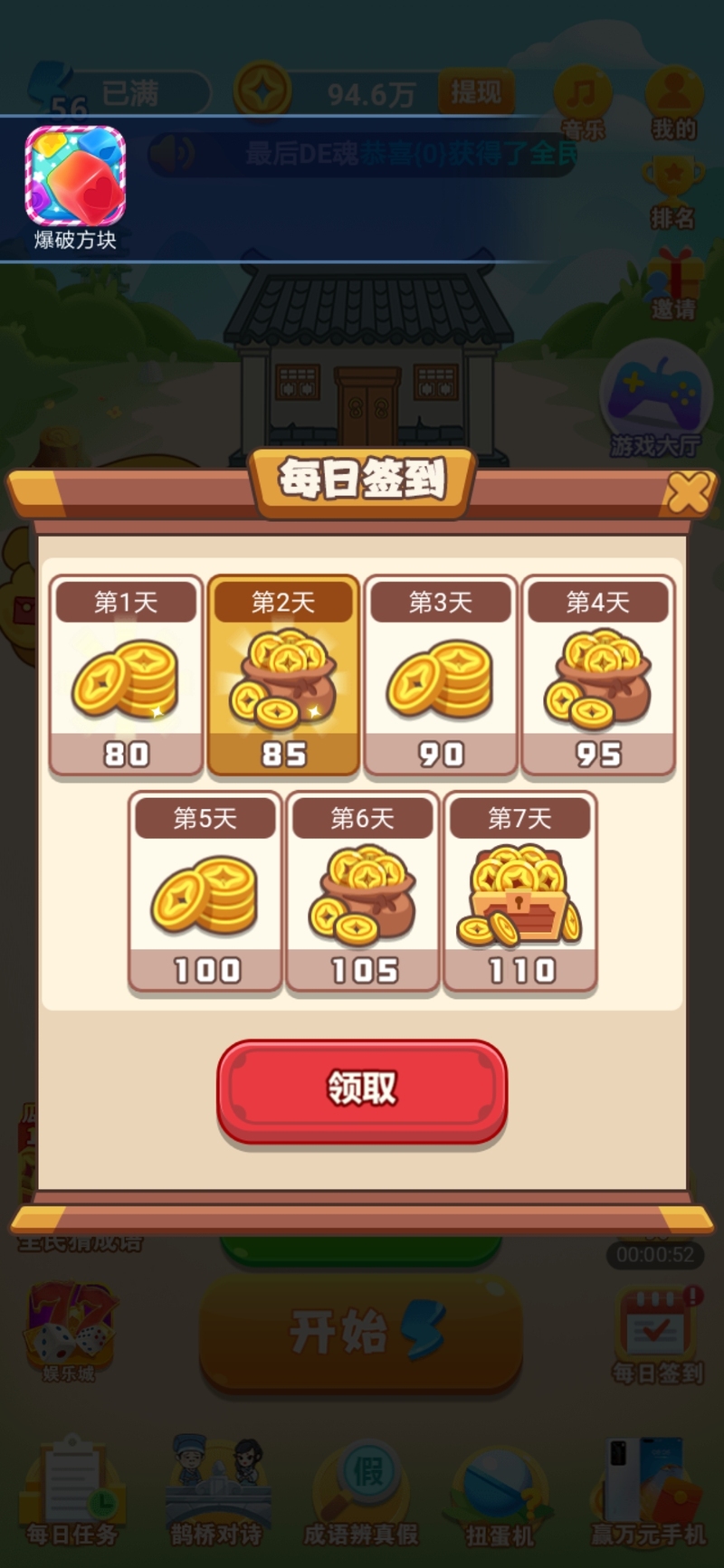The width and height of the screenshot is (724, 1568).
Task: Select the 第2天 sign-in card
Action: (x=283, y=677)
